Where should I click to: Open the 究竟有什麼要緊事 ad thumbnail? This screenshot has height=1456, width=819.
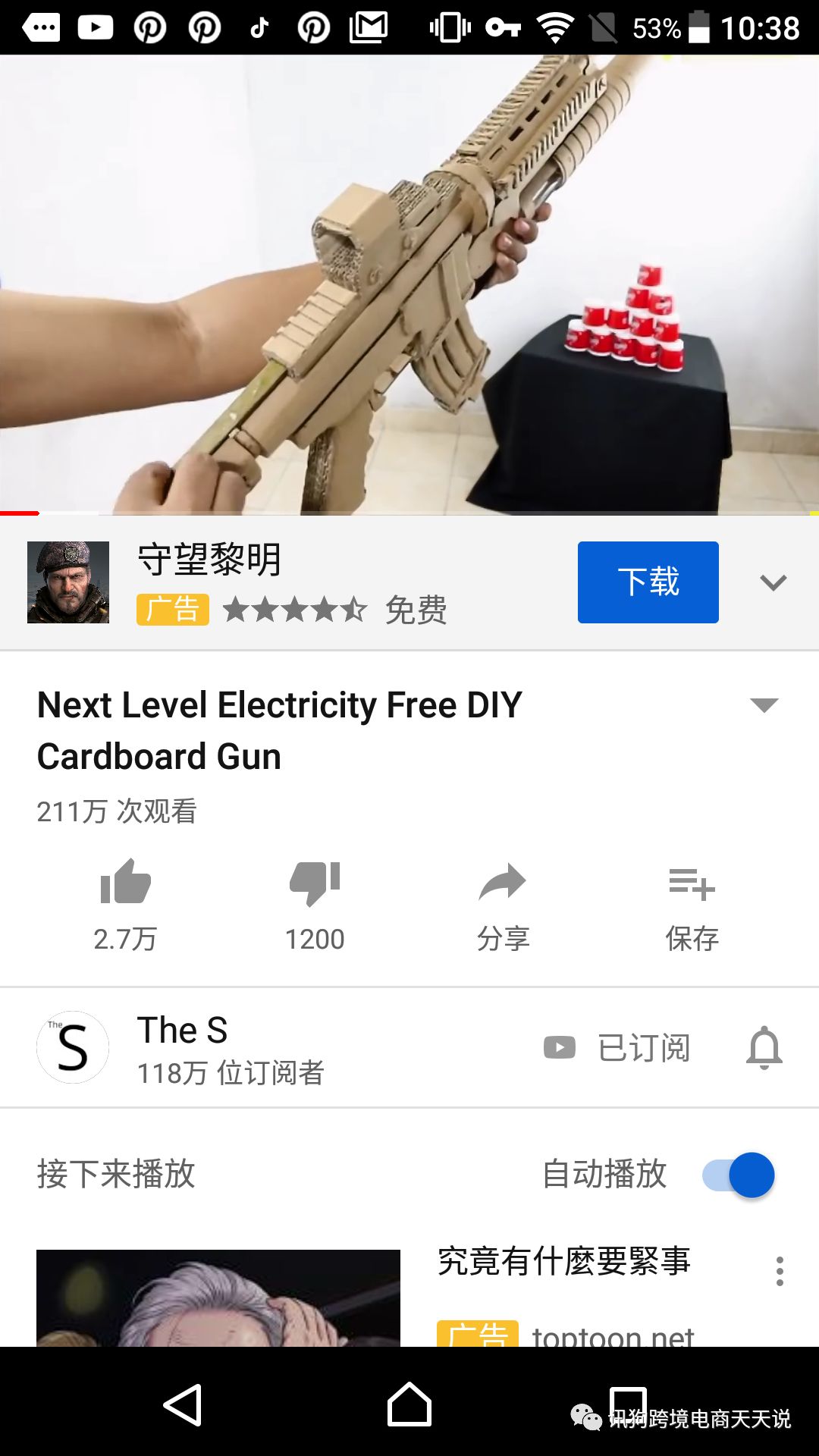(x=218, y=1298)
